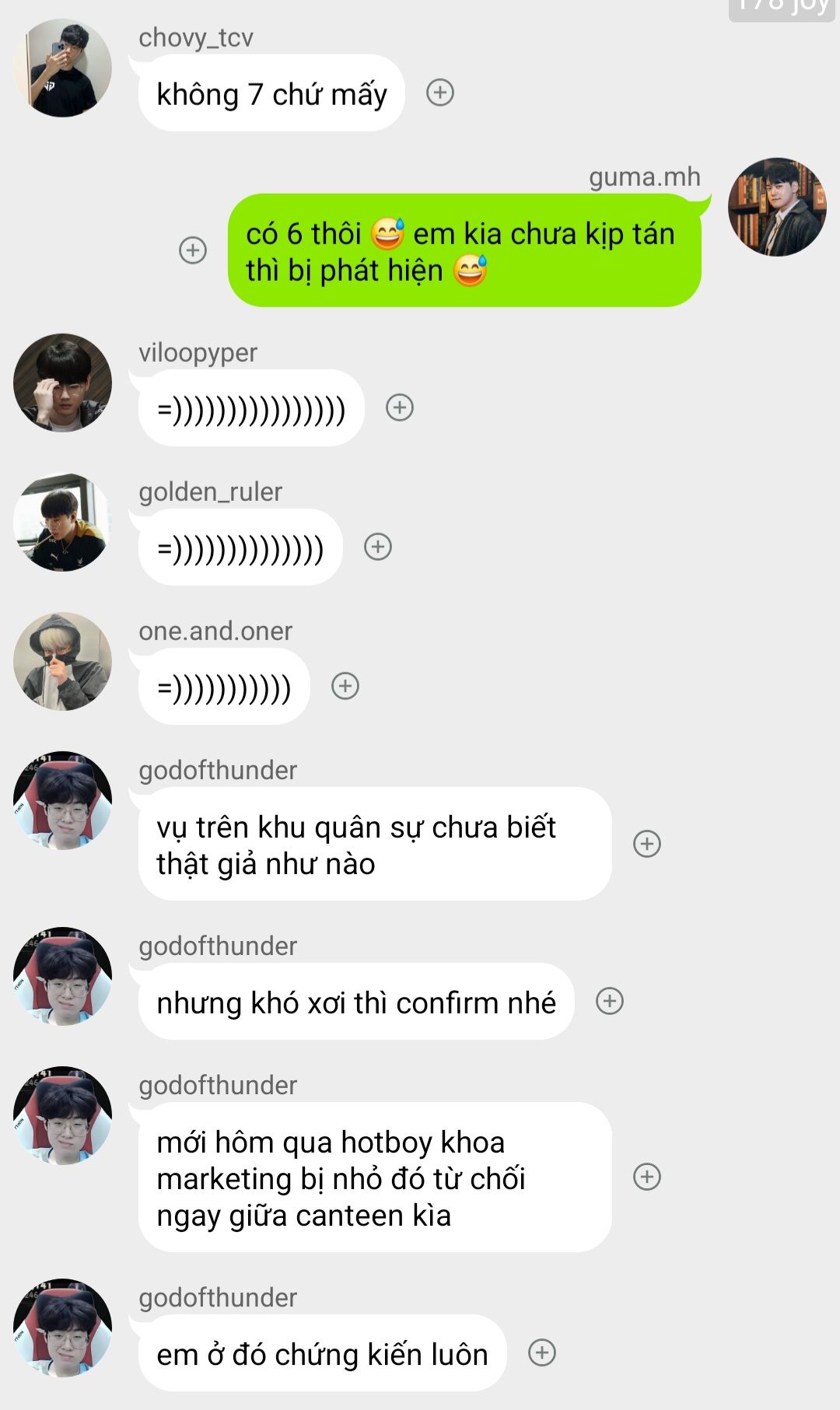Open chovy_tcv's profile picture

click(x=63, y=68)
